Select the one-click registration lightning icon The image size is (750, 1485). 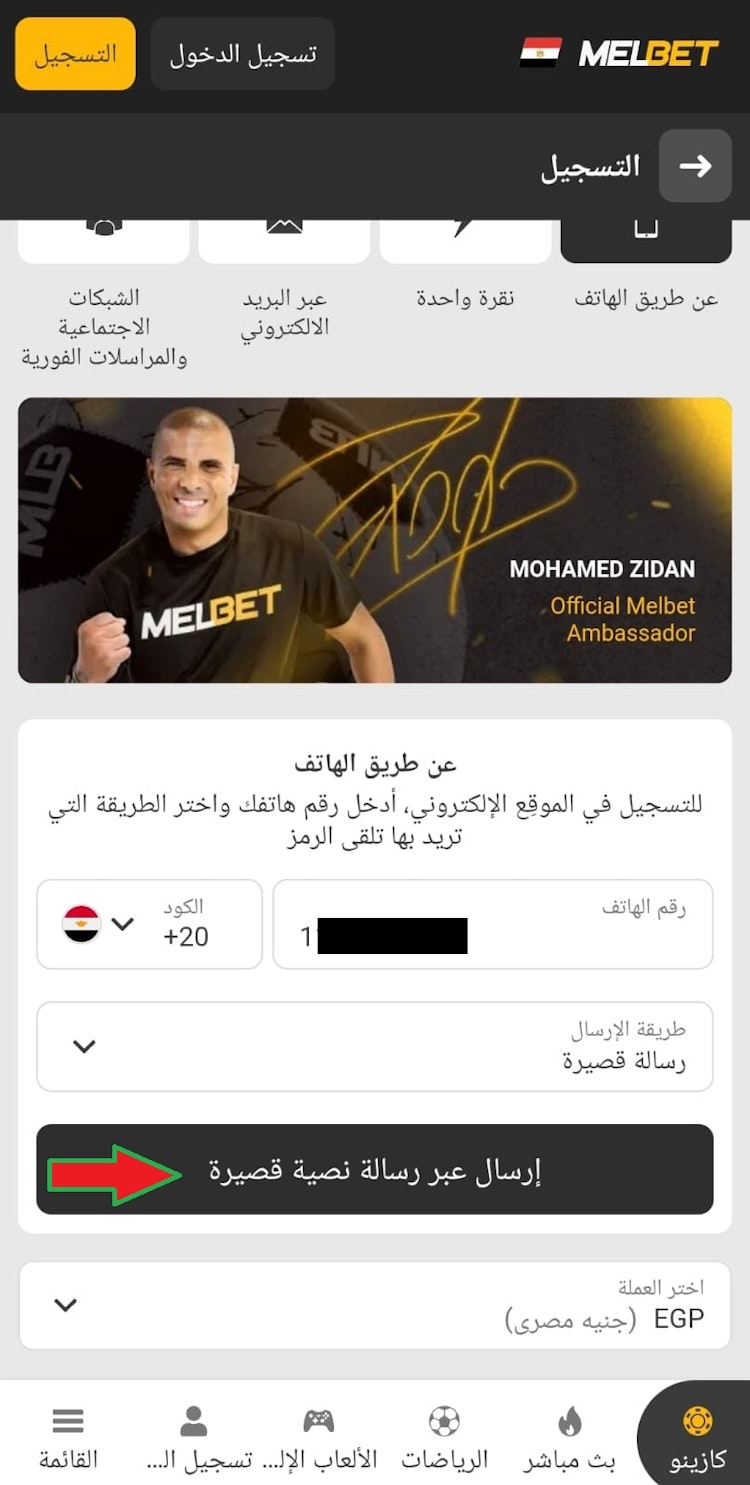tap(465, 228)
